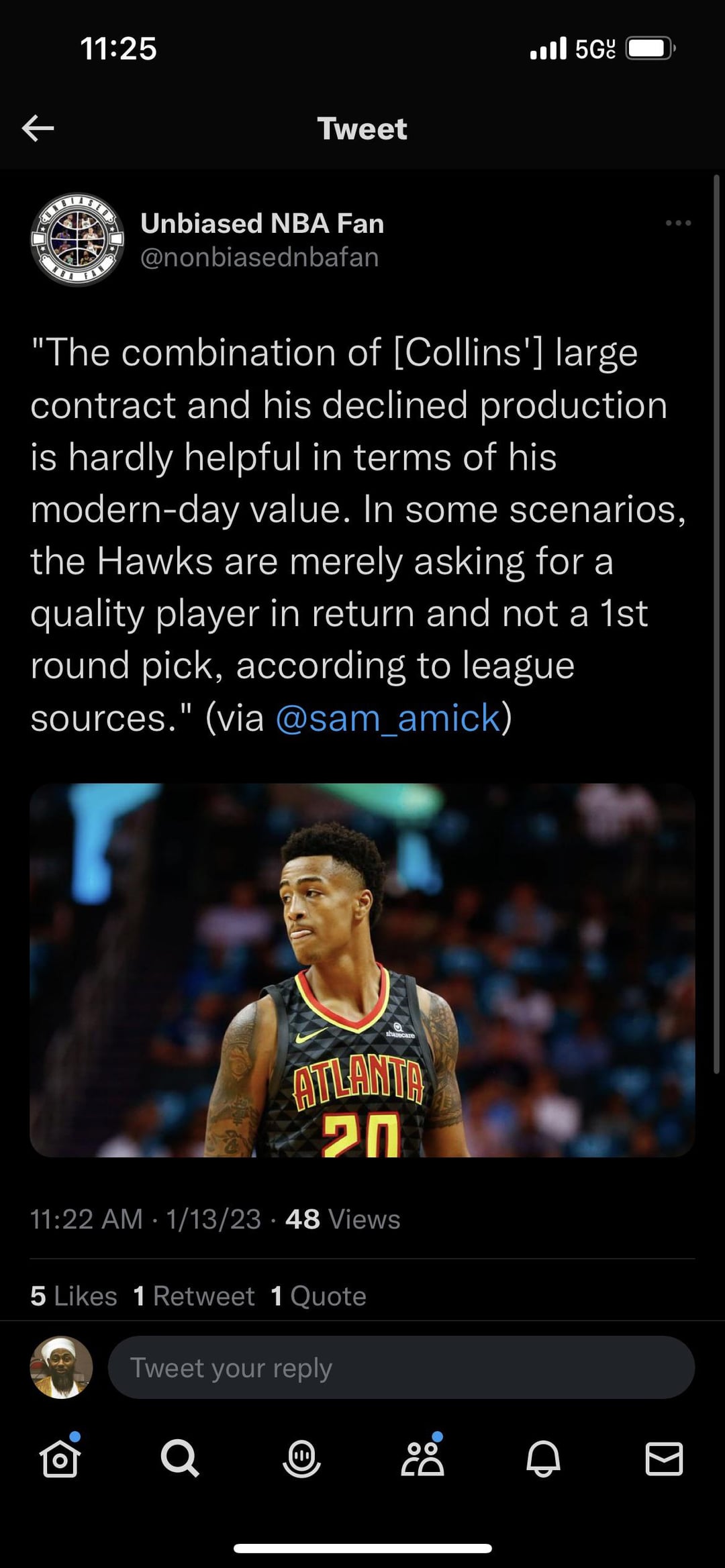The image size is (725, 1568).
Task: View the Atlanta player photo in the tweet
Action: point(362,970)
